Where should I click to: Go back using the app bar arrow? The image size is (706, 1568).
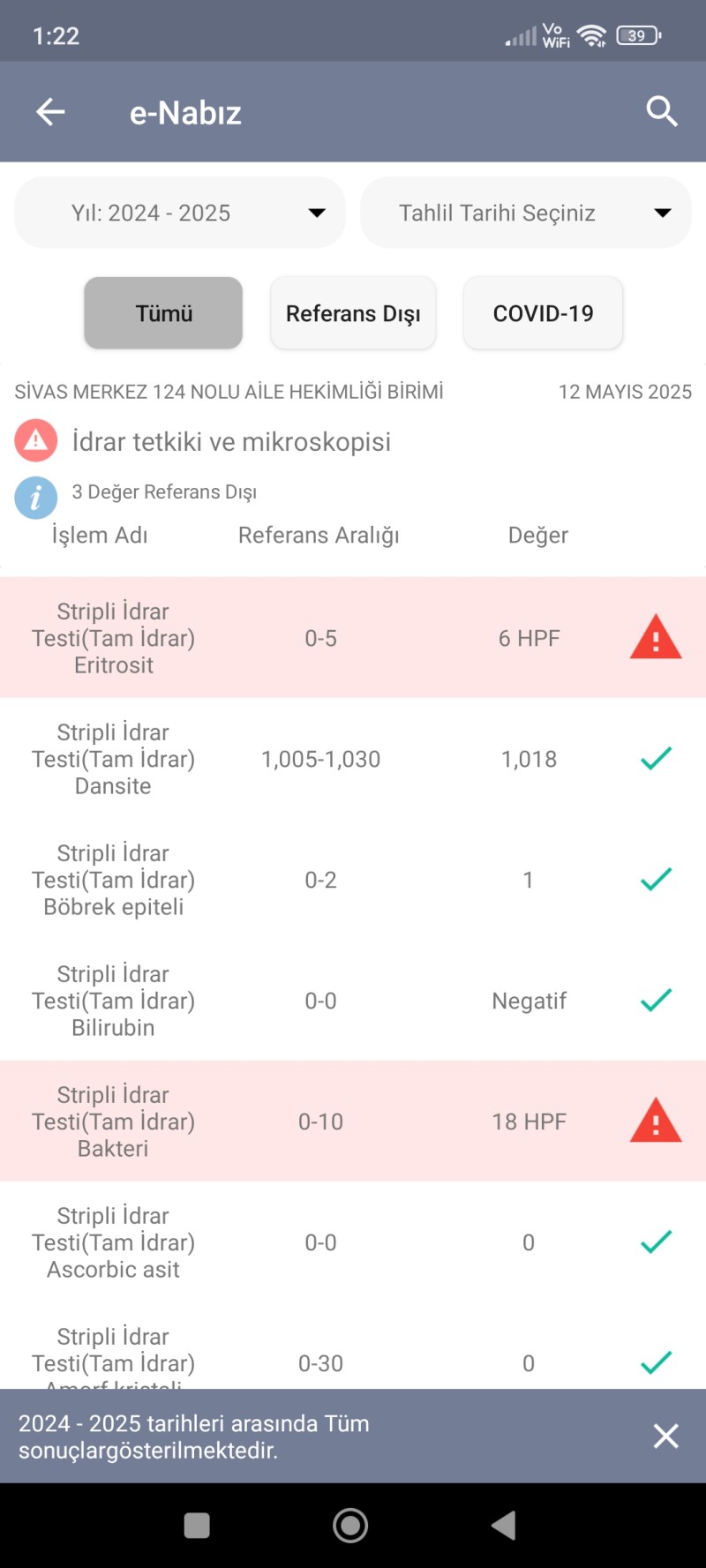tap(50, 112)
